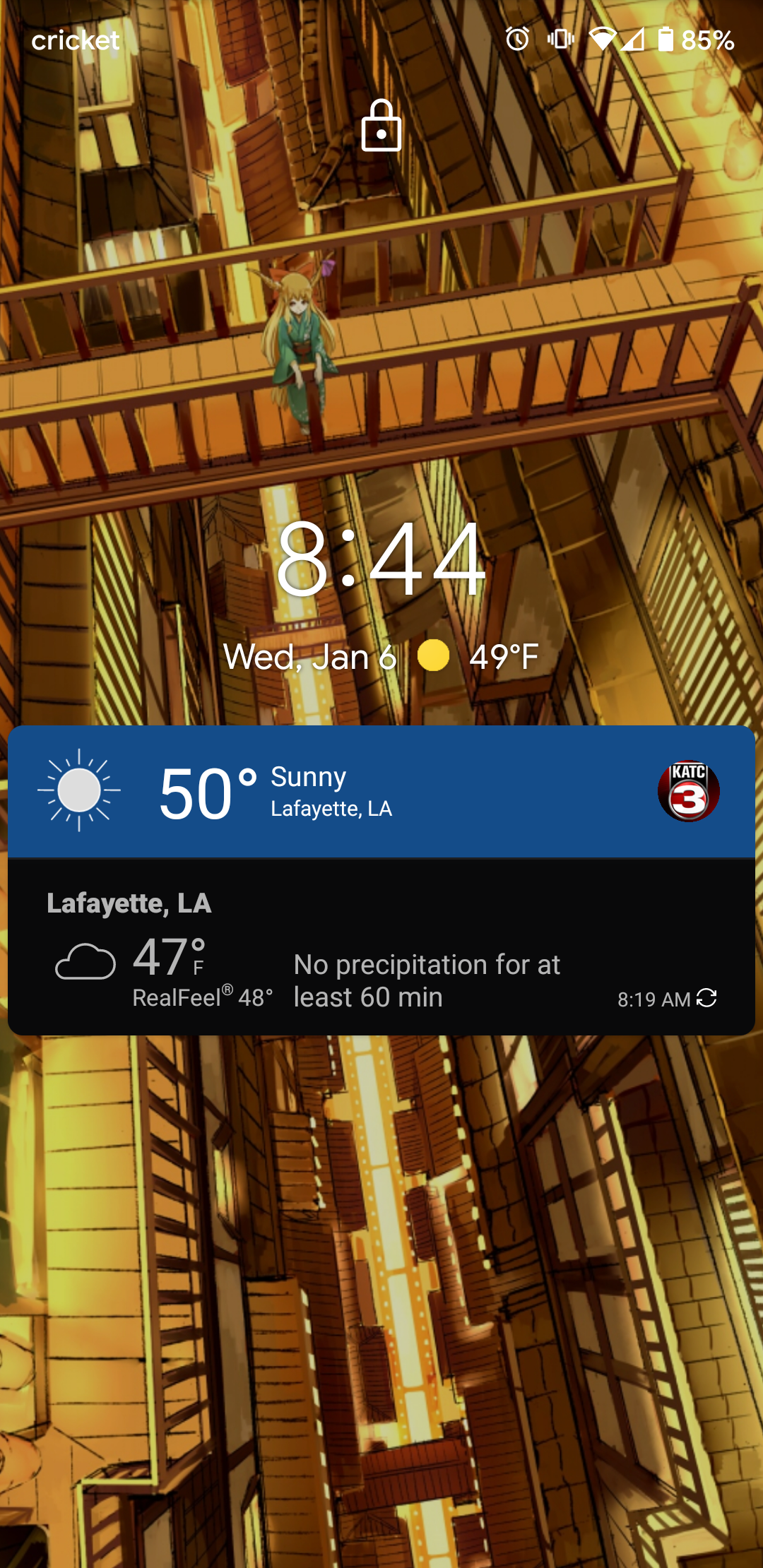This screenshot has height=1568, width=763.
Task: Open the KATC Sunny weather notification
Action: click(x=381, y=792)
